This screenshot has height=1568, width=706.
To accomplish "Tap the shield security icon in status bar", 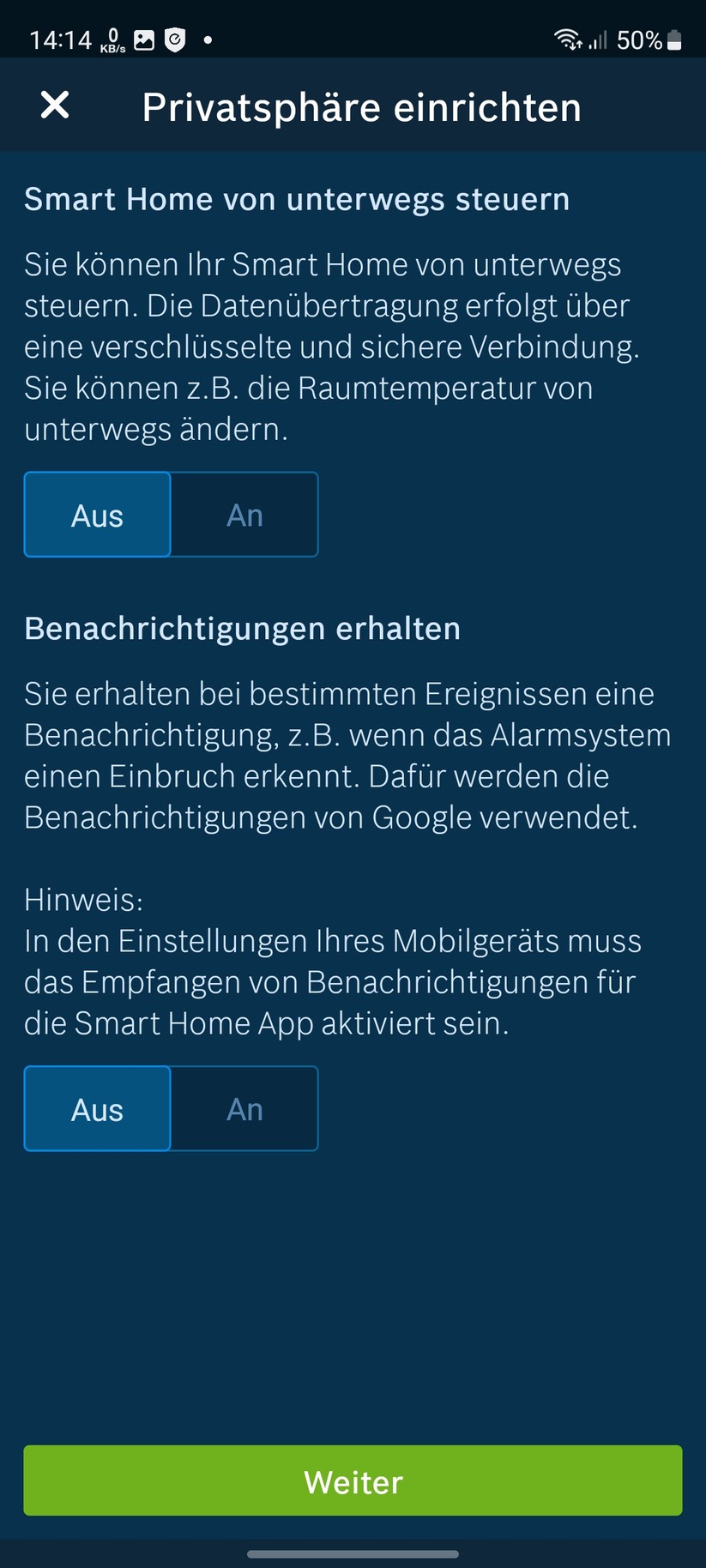I will coord(177,39).
